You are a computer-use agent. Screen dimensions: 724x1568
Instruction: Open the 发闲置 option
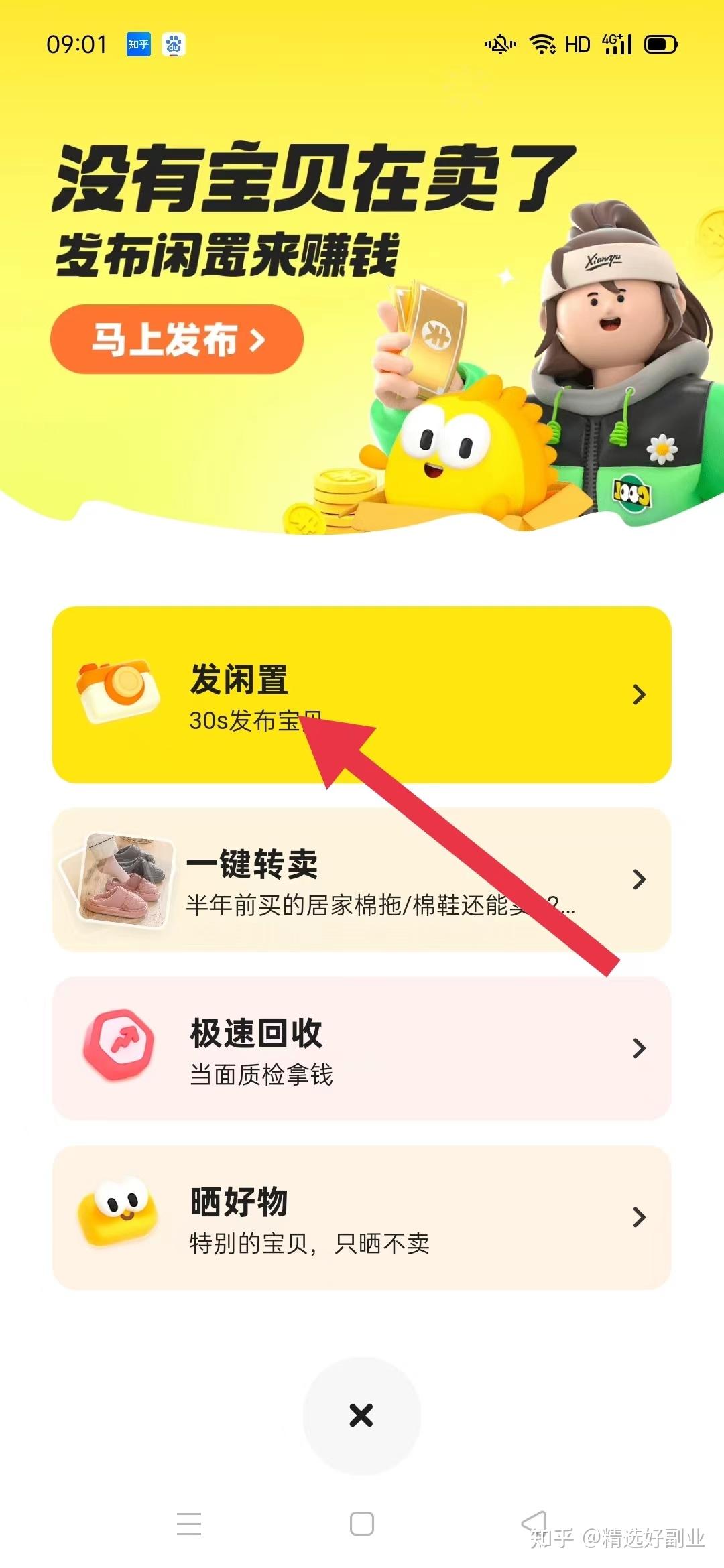click(362, 694)
